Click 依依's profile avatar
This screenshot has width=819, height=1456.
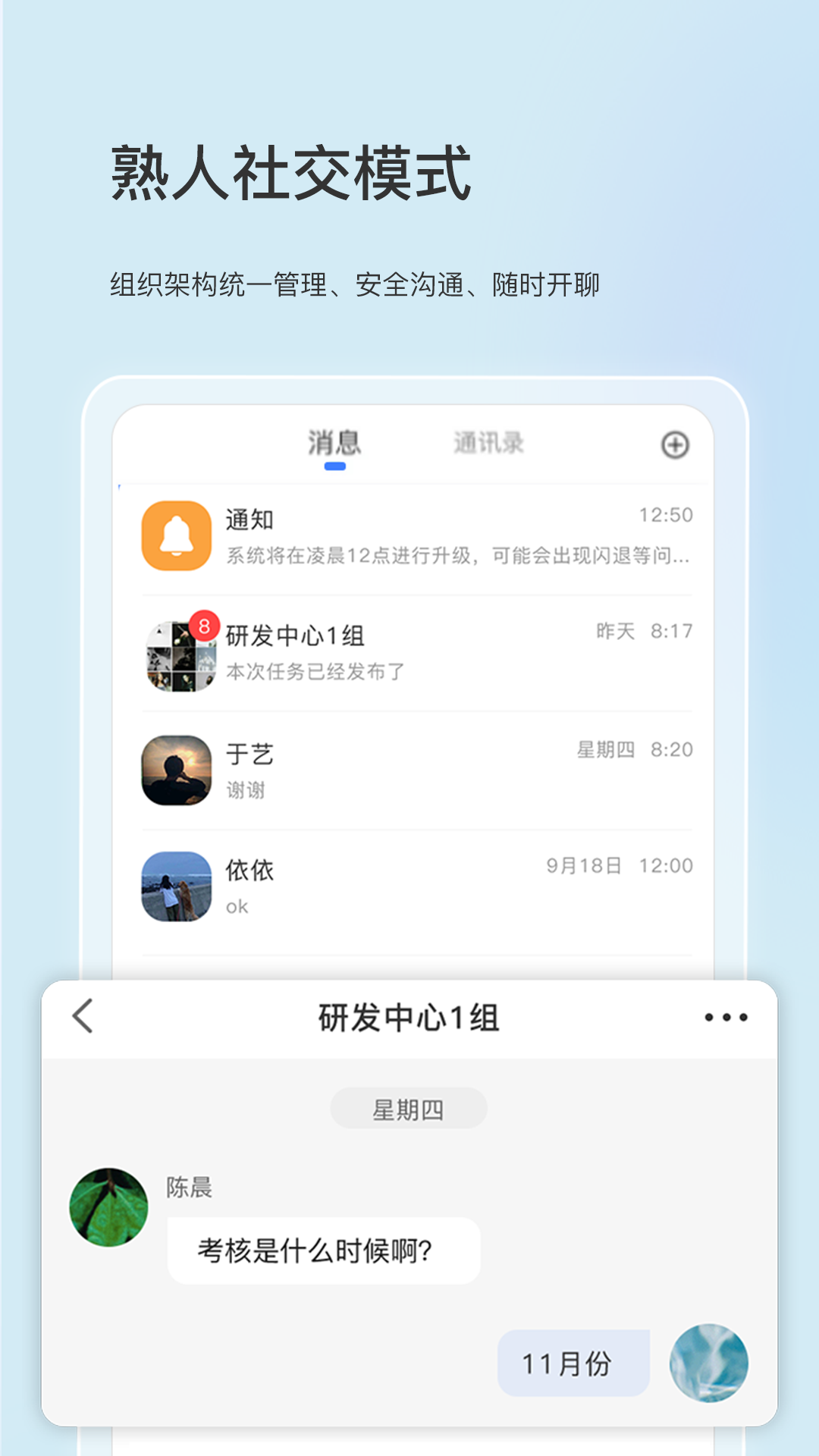click(177, 887)
